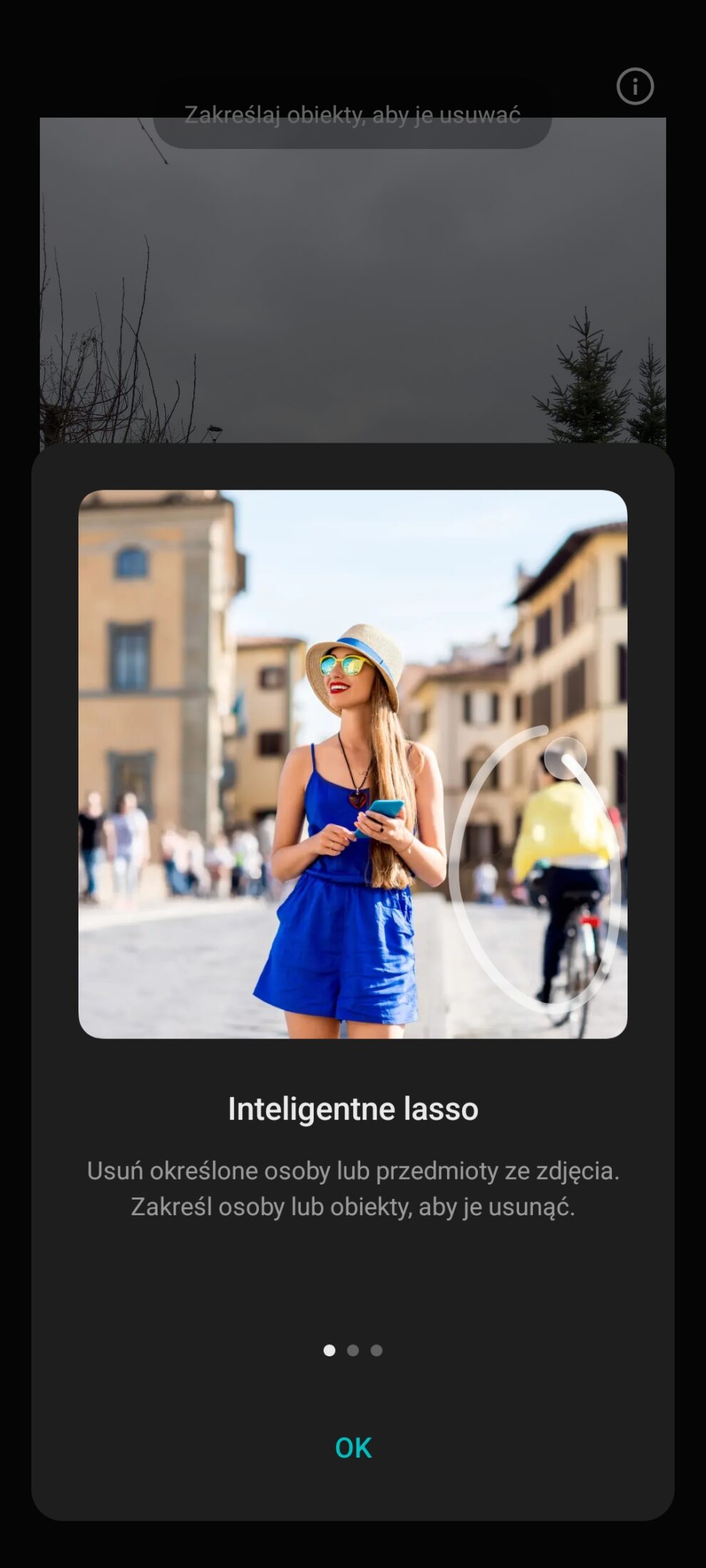
Task: Open the info icon in the corner
Action: pos(635,86)
